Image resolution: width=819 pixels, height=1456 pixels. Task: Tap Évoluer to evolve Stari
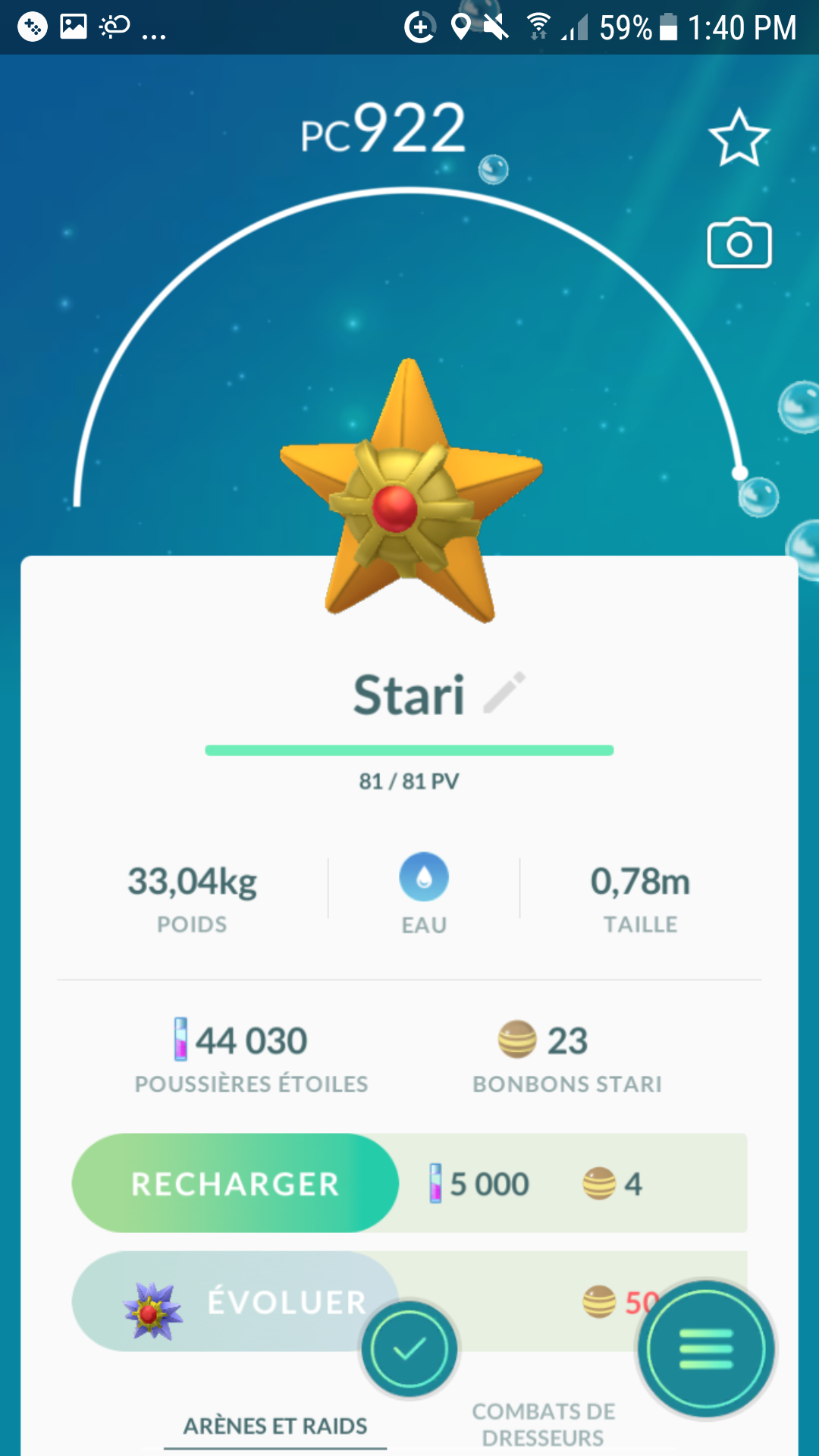pos(235,1301)
